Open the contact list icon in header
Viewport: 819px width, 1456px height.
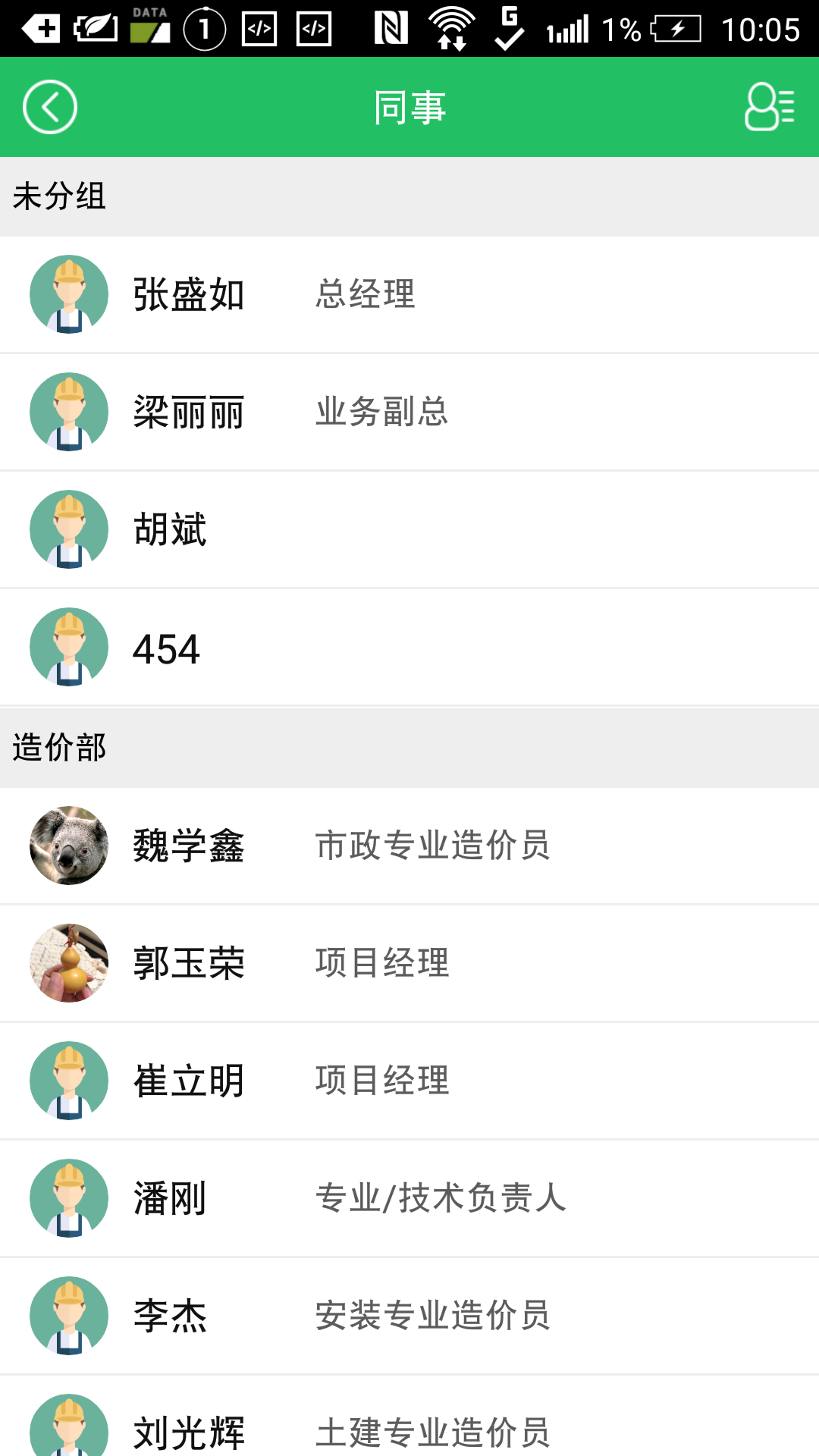769,107
